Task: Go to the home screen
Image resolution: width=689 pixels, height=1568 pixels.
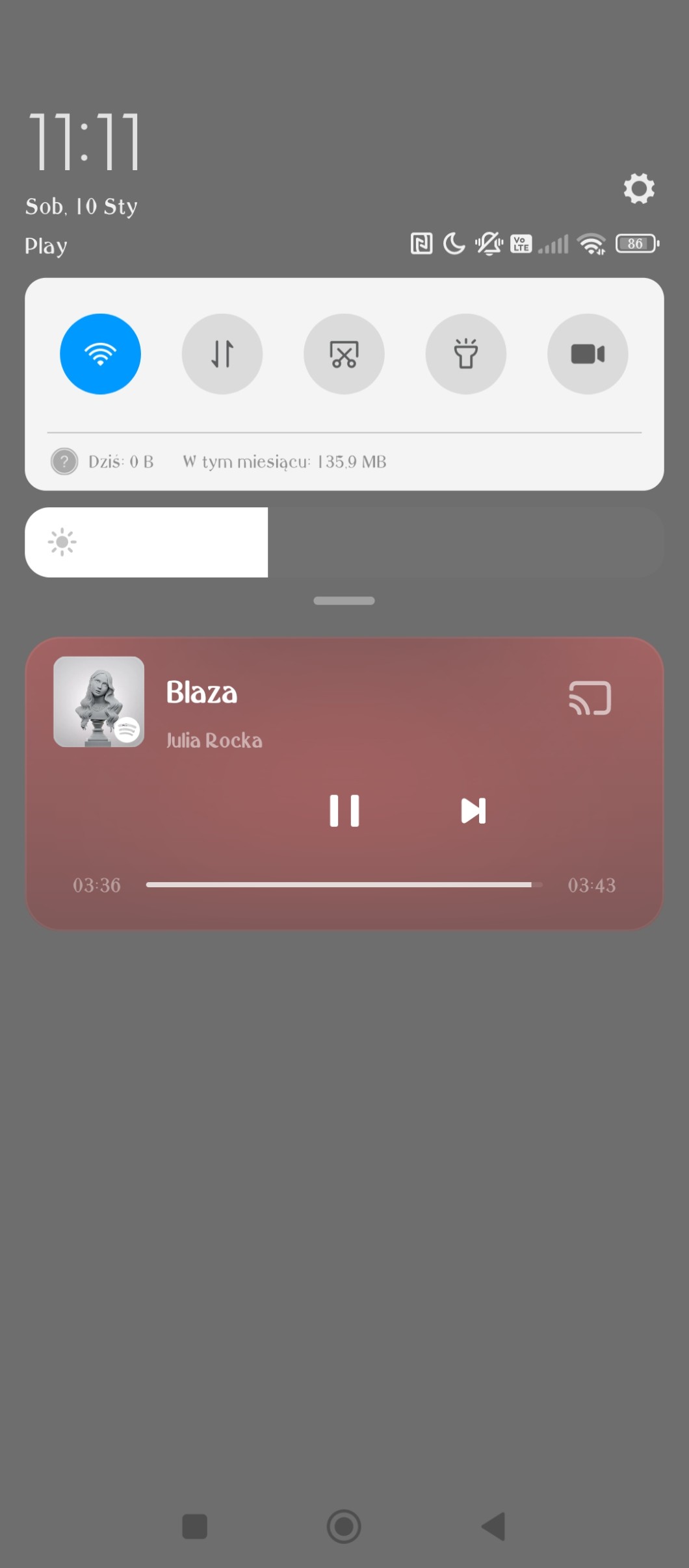Action: click(x=344, y=1526)
